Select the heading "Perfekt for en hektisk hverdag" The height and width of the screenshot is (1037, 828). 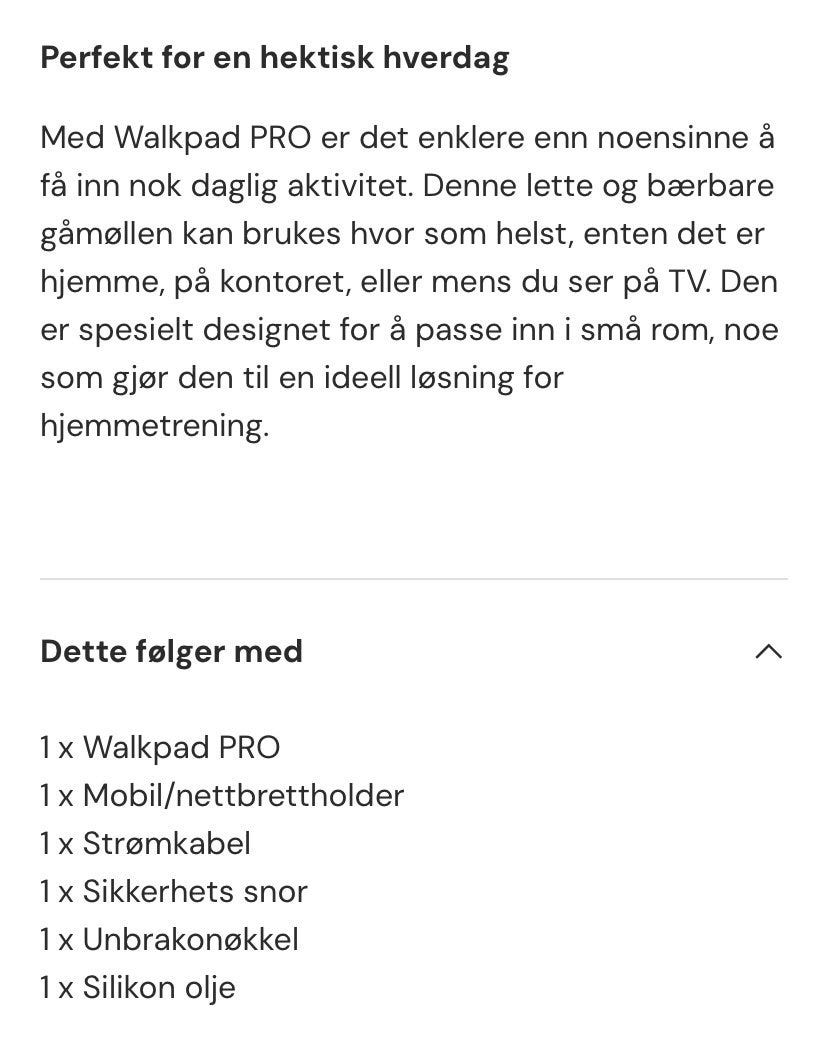pos(273,57)
